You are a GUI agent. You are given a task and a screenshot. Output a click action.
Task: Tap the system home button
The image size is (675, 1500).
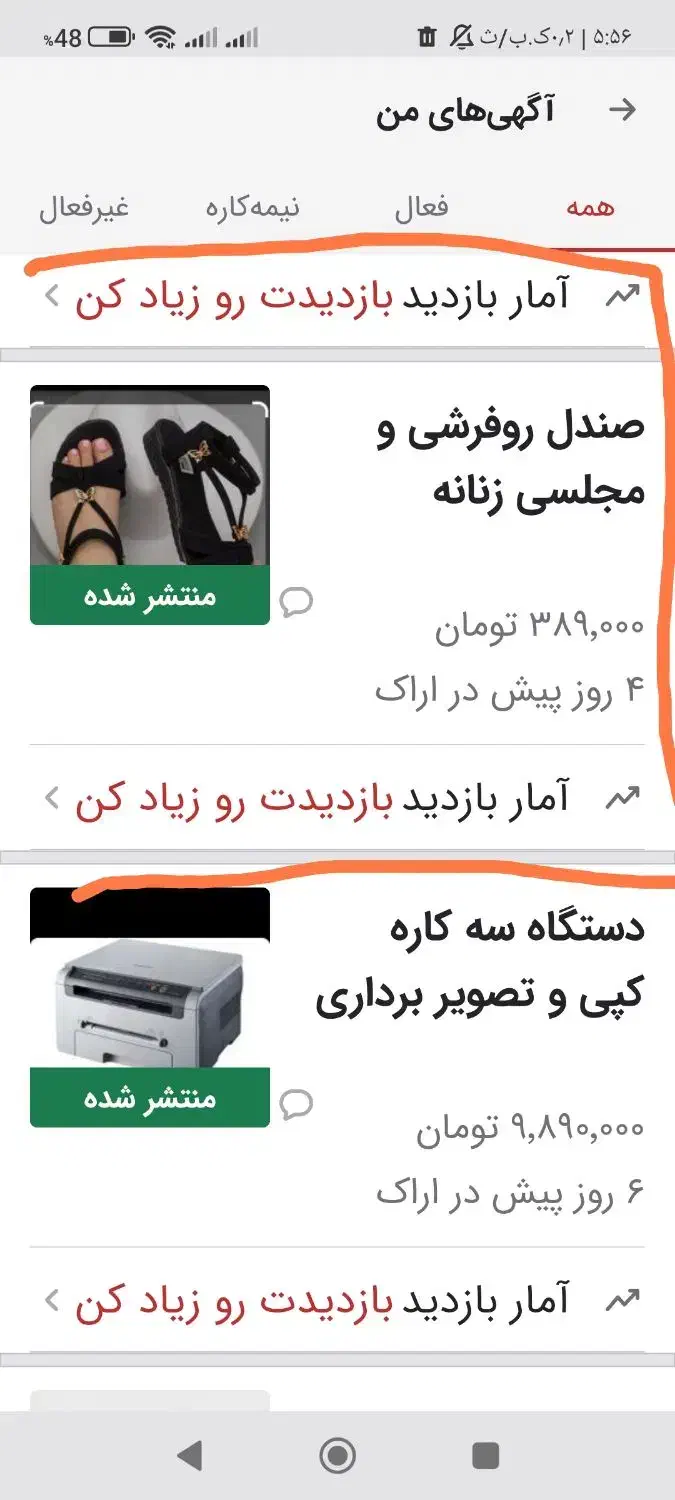click(x=337, y=1456)
